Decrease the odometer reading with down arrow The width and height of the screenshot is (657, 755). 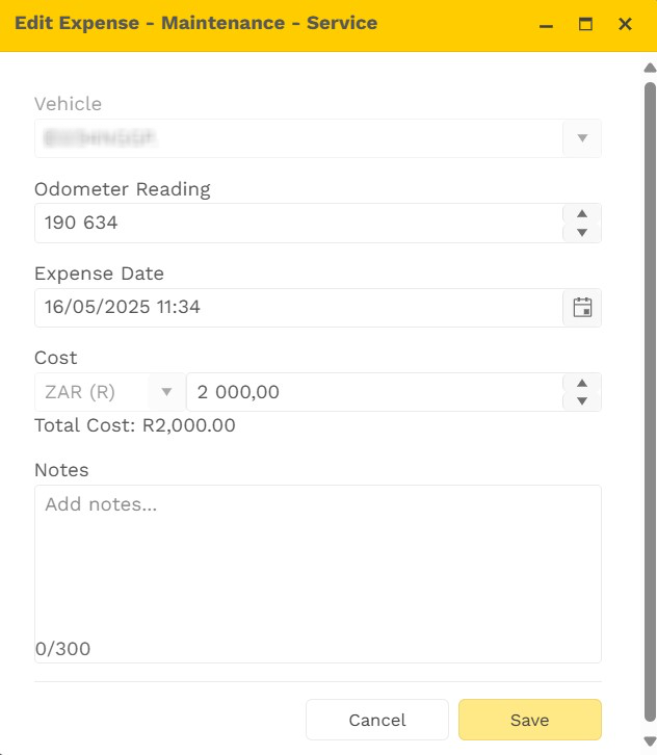tap(582, 233)
